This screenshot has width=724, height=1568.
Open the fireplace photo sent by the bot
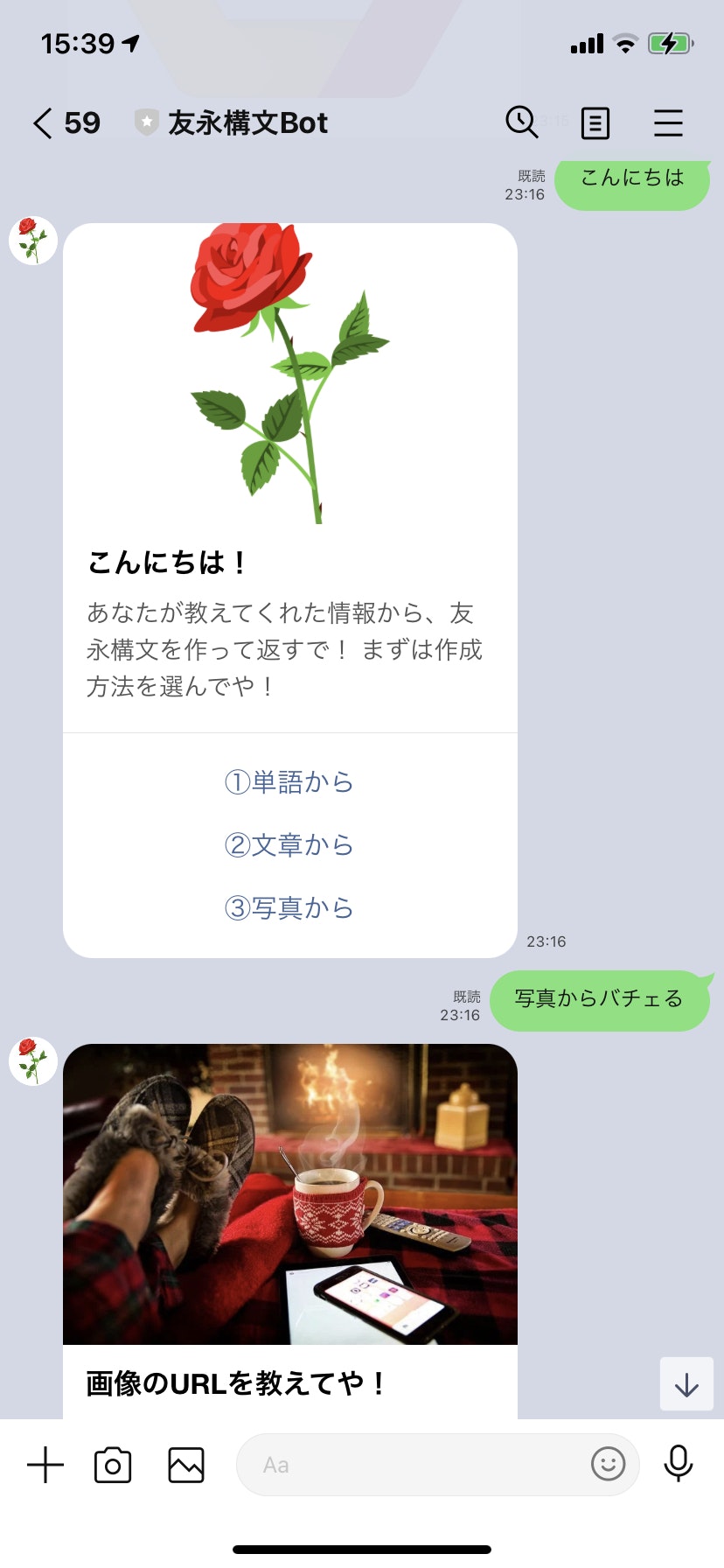289,1194
